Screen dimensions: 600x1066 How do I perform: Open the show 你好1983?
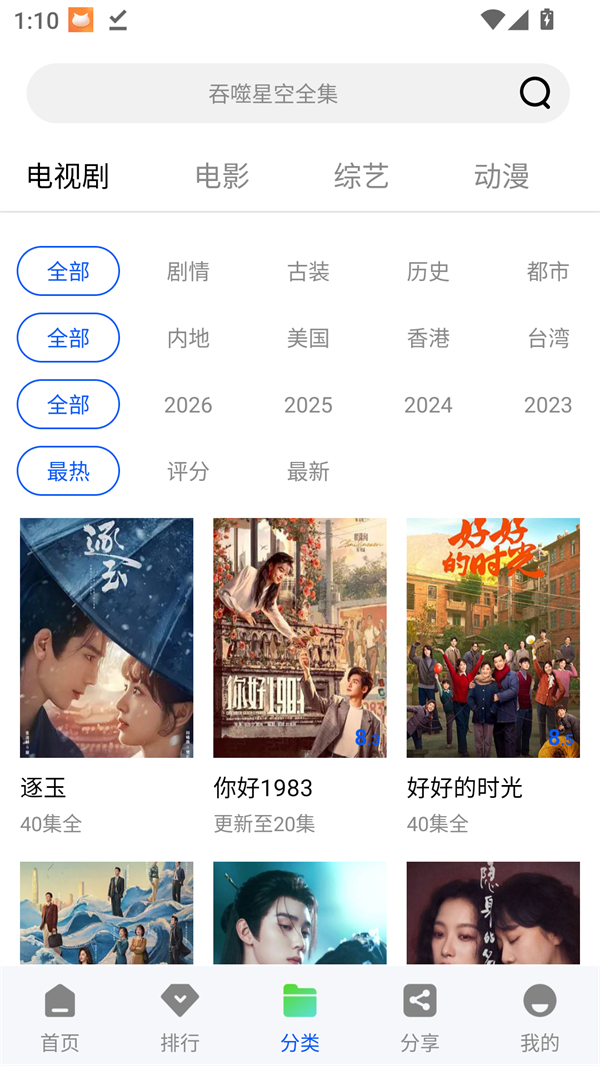[299, 638]
